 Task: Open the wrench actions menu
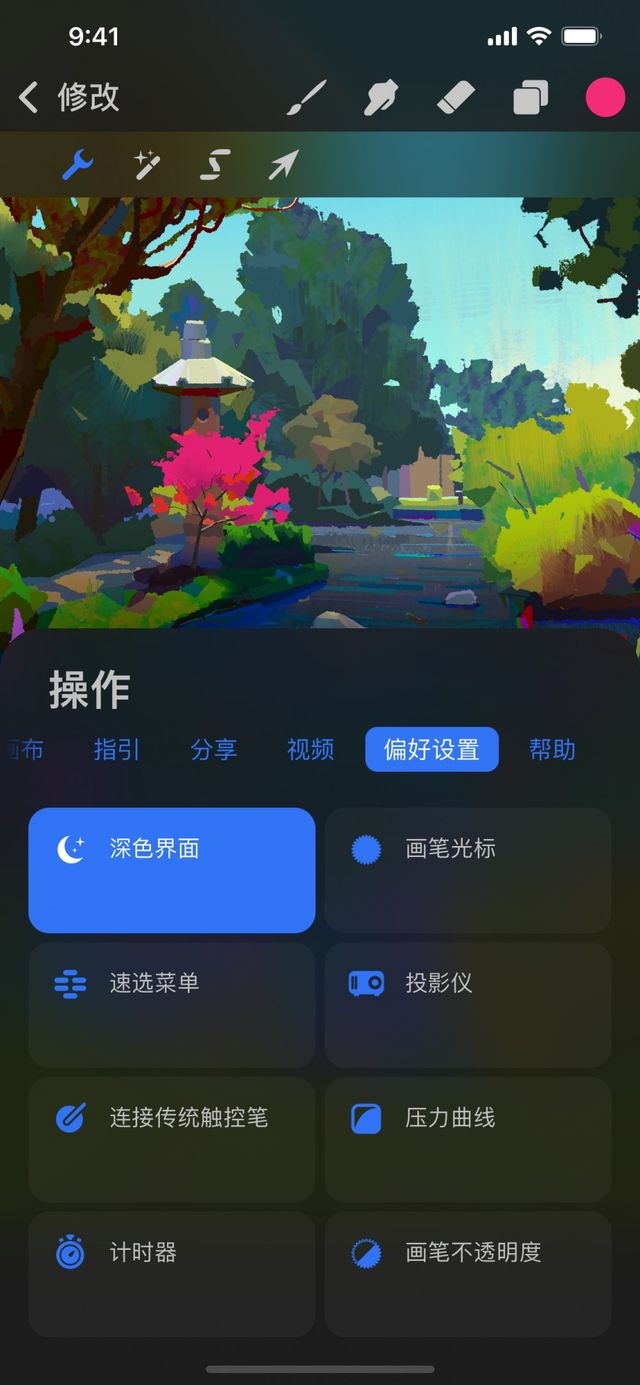[x=78, y=164]
